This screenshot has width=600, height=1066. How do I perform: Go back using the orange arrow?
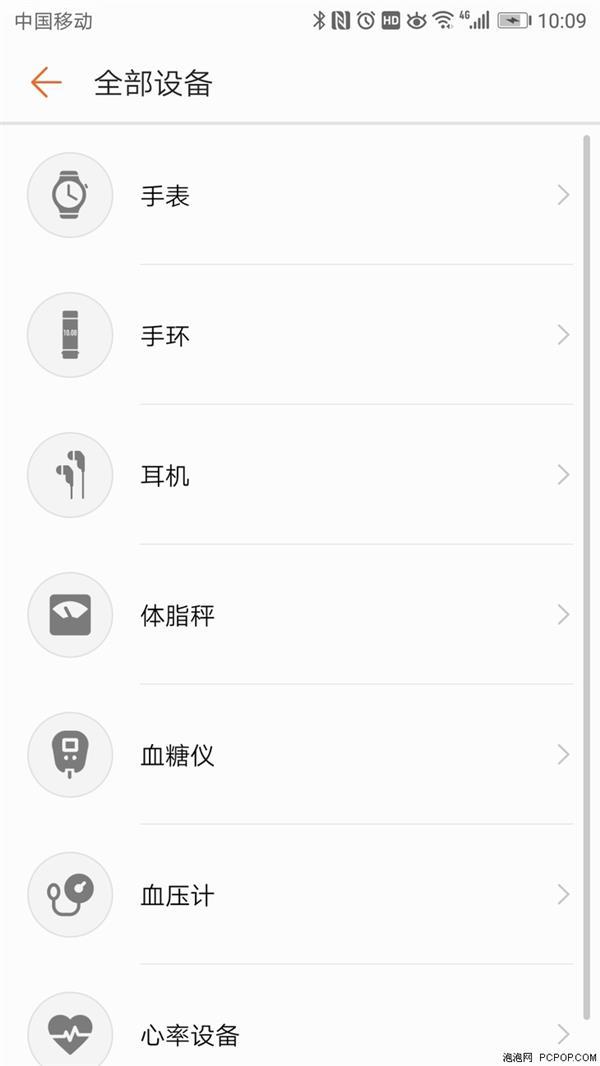[x=46, y=83]
